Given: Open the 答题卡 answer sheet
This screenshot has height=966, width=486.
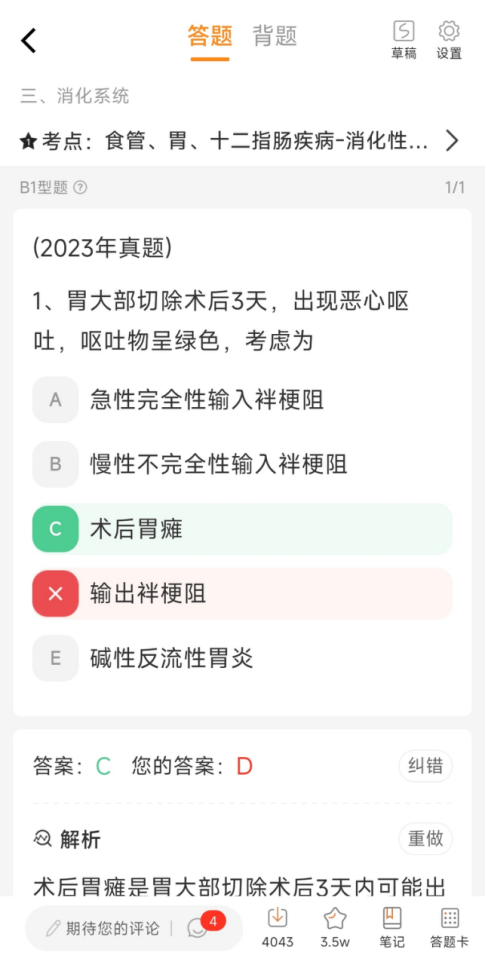Looking at the screenshot, I should (450, 927).
